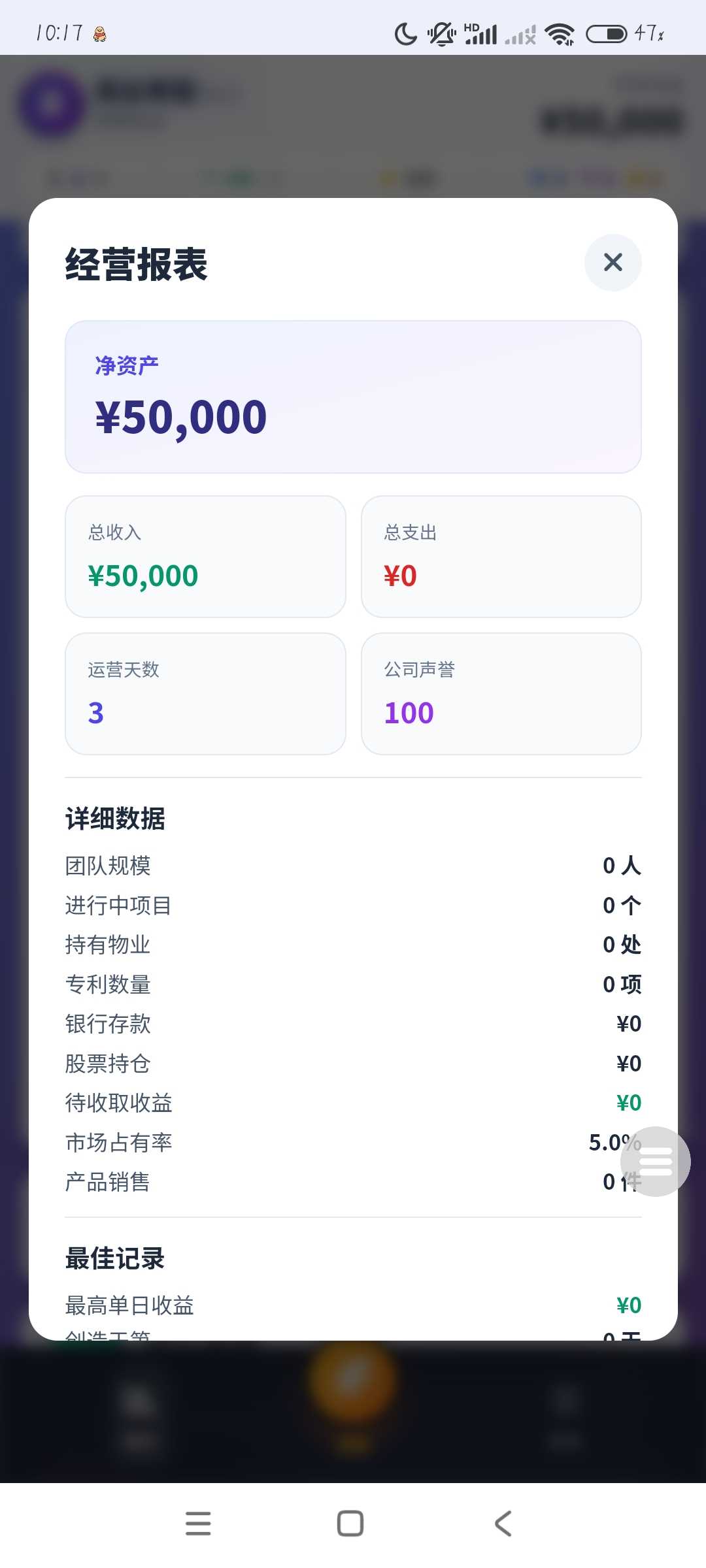Go back using the system back button

(503, 1523)
